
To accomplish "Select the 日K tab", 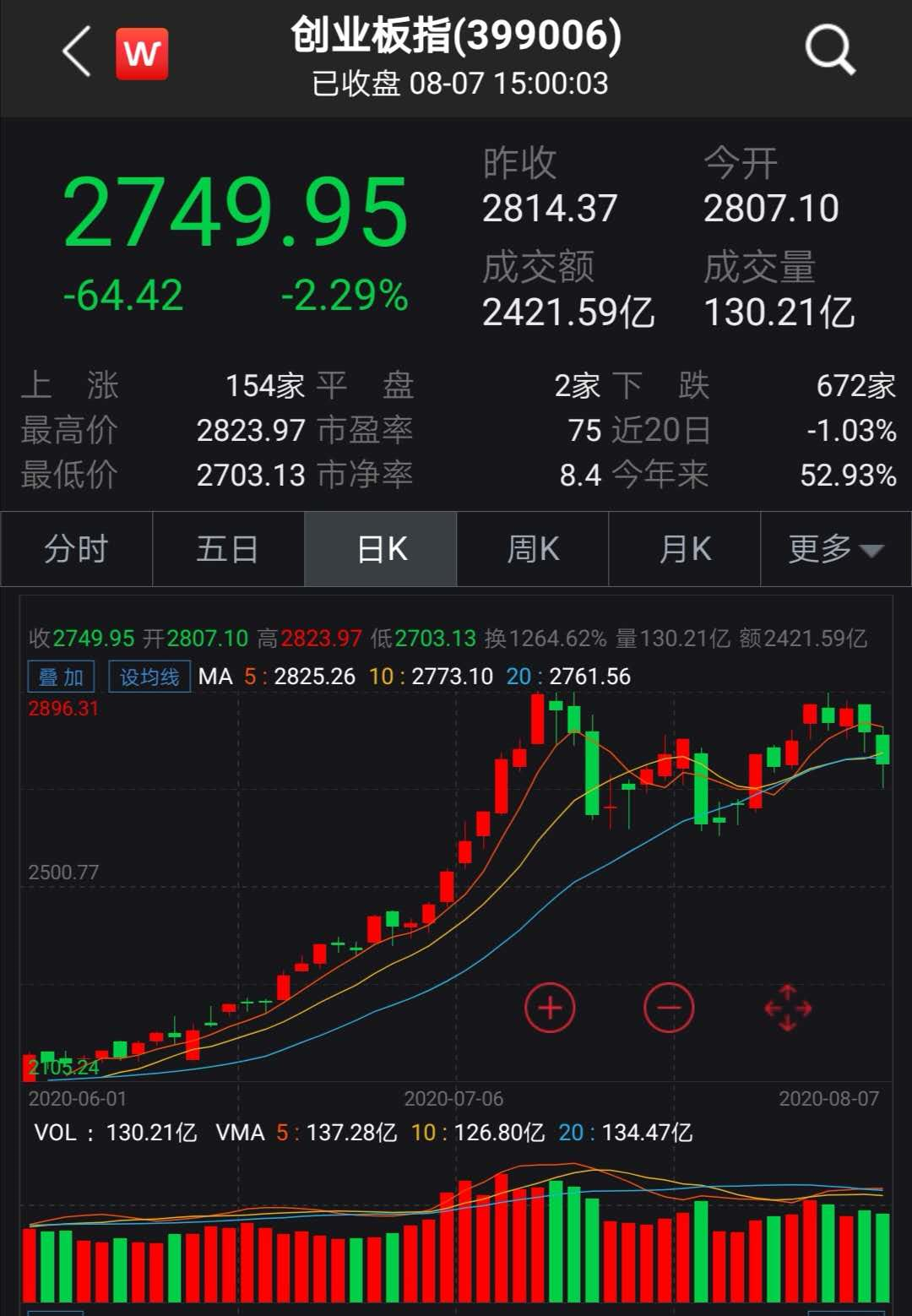I will point(381,549).
